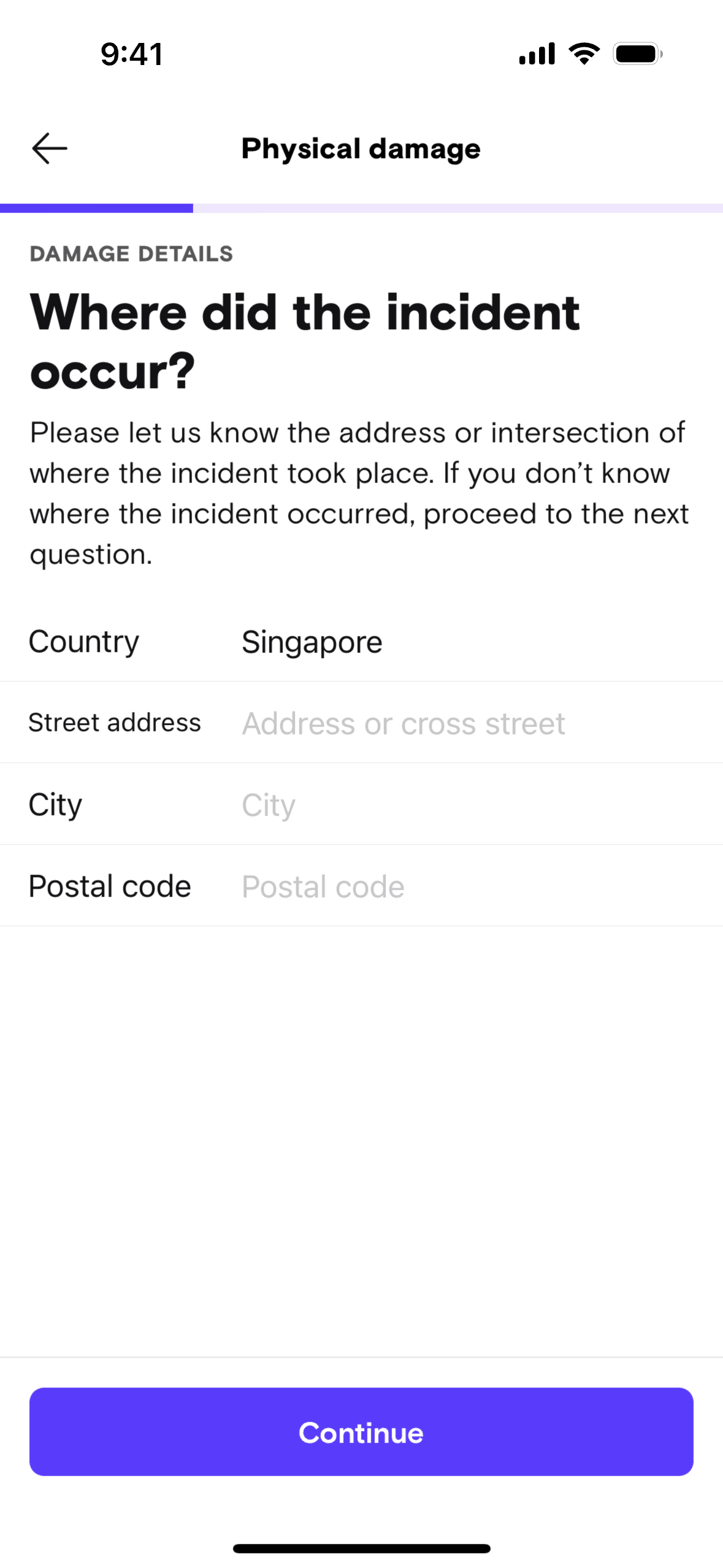
Task: Tap the Continue button
Action: coord(361,1432)
